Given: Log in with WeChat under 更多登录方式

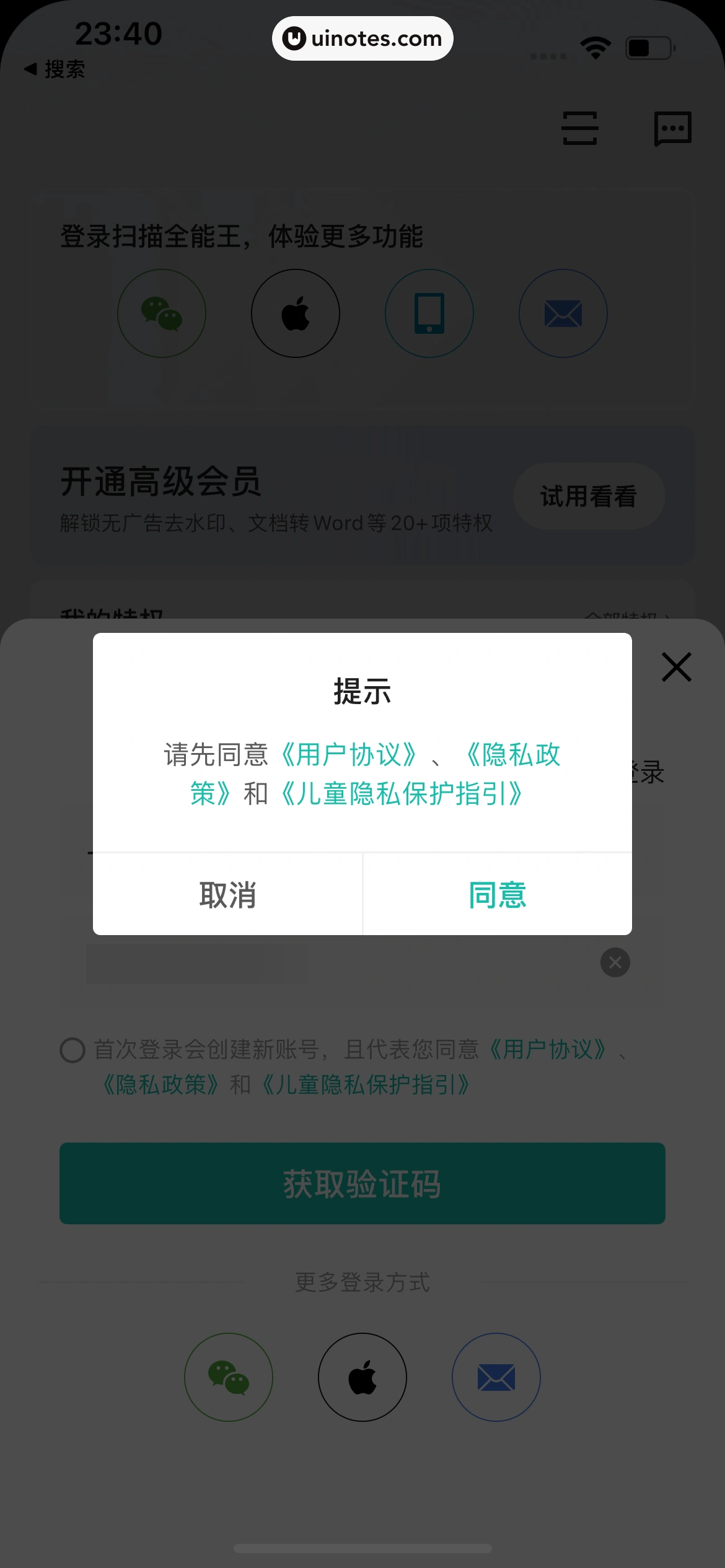Looking at the screenshot, I should [x=229, y=1377].
